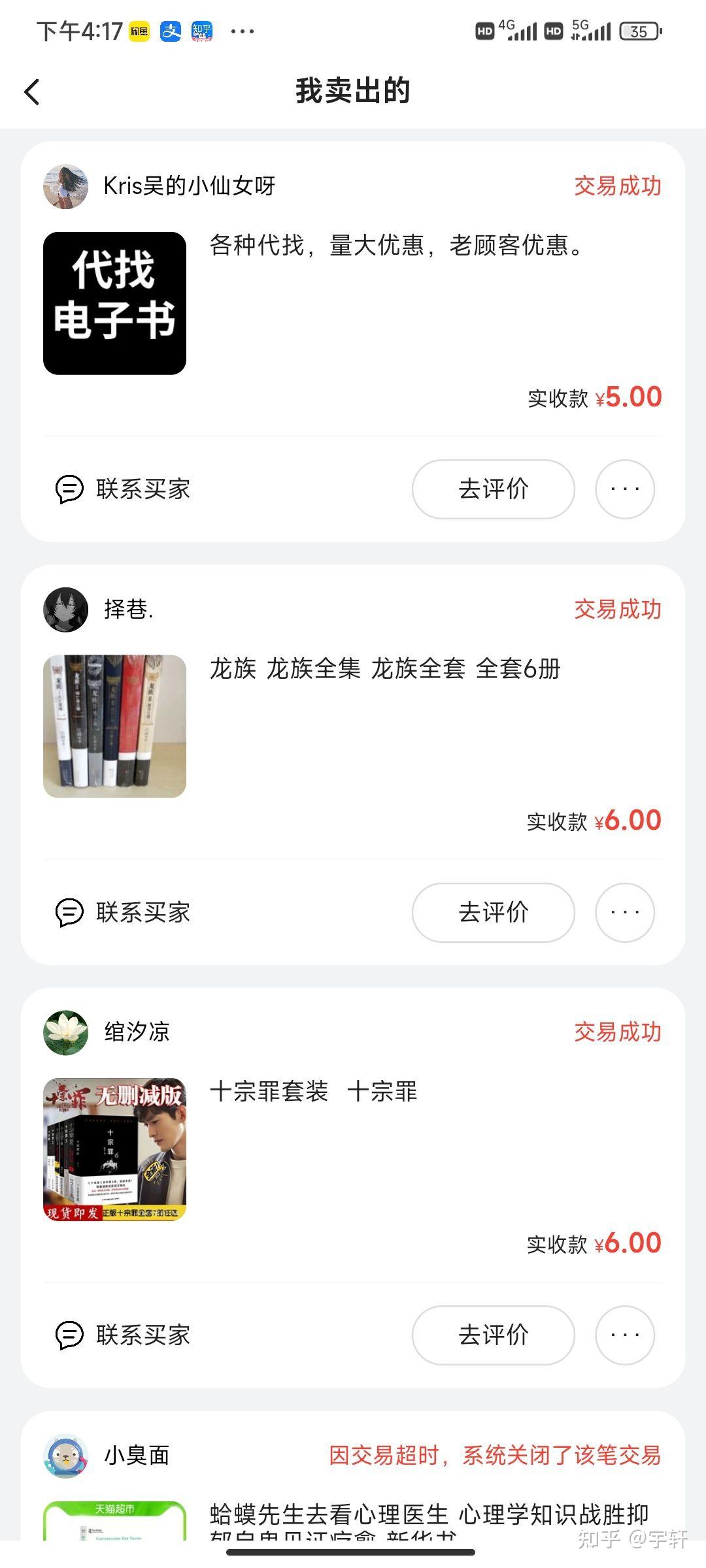Contact buyer 绾汐凉 via 联系买家
Screen dimensions: 706x1568
point(124,1335)
